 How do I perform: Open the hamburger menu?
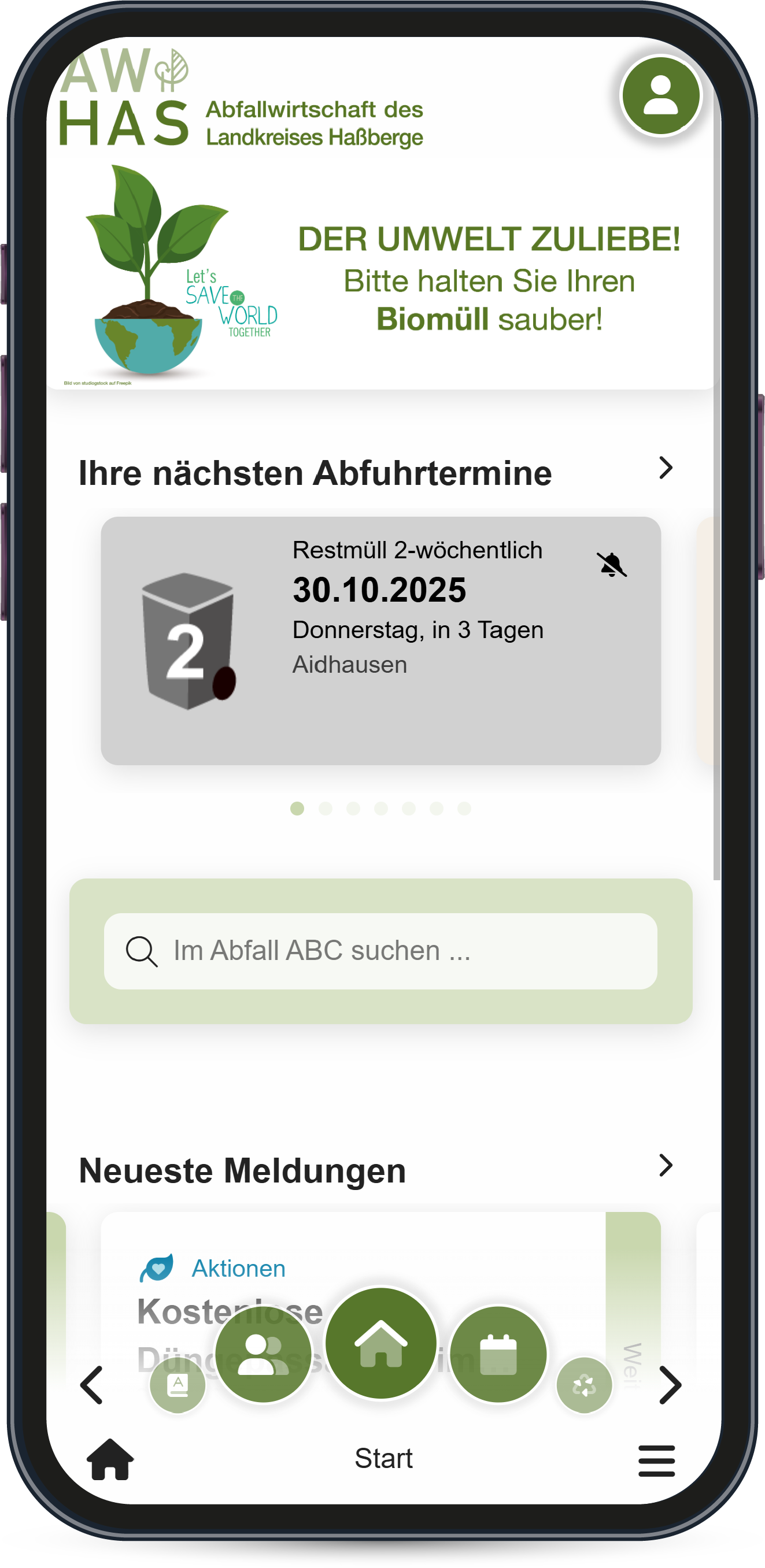[657, 1461]
